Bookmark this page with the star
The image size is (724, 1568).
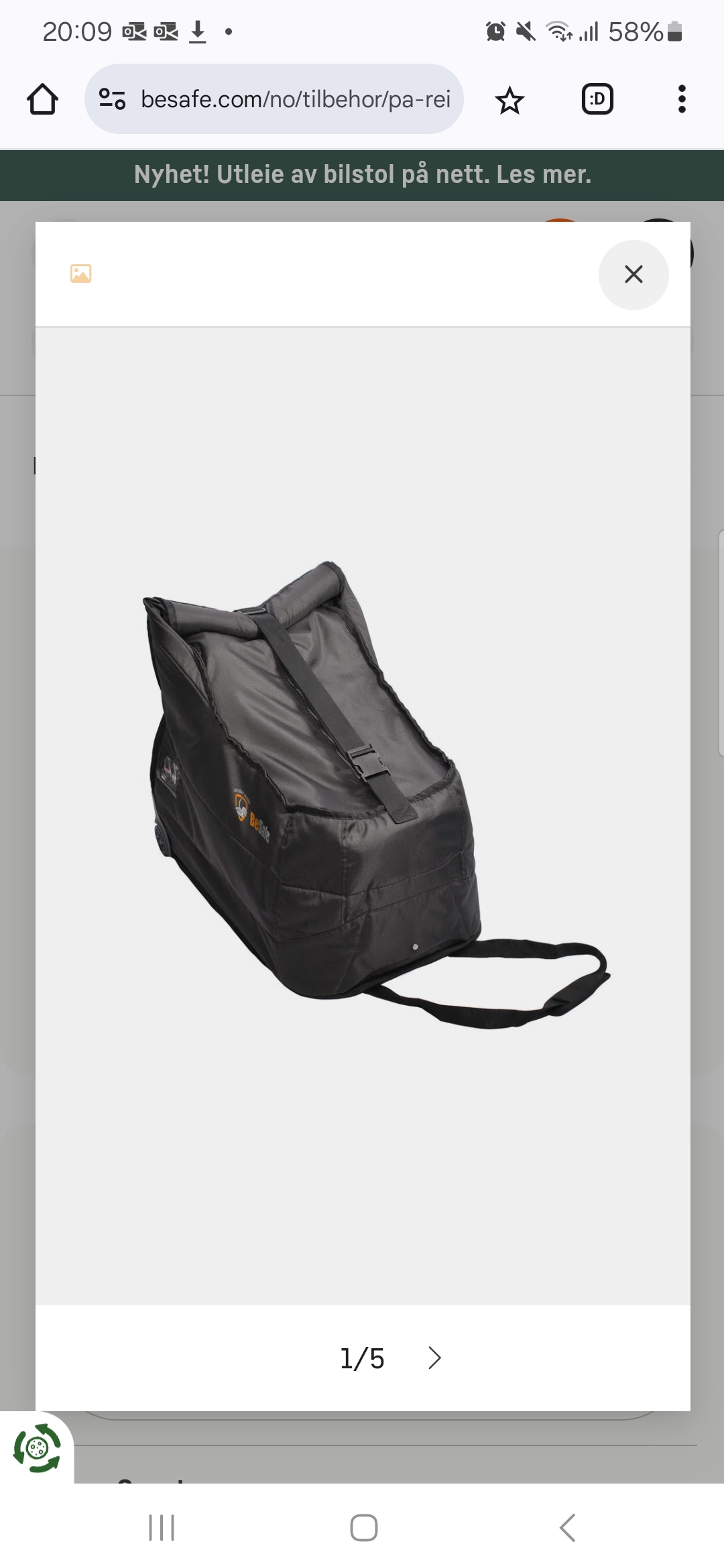(x=509, y=101)
